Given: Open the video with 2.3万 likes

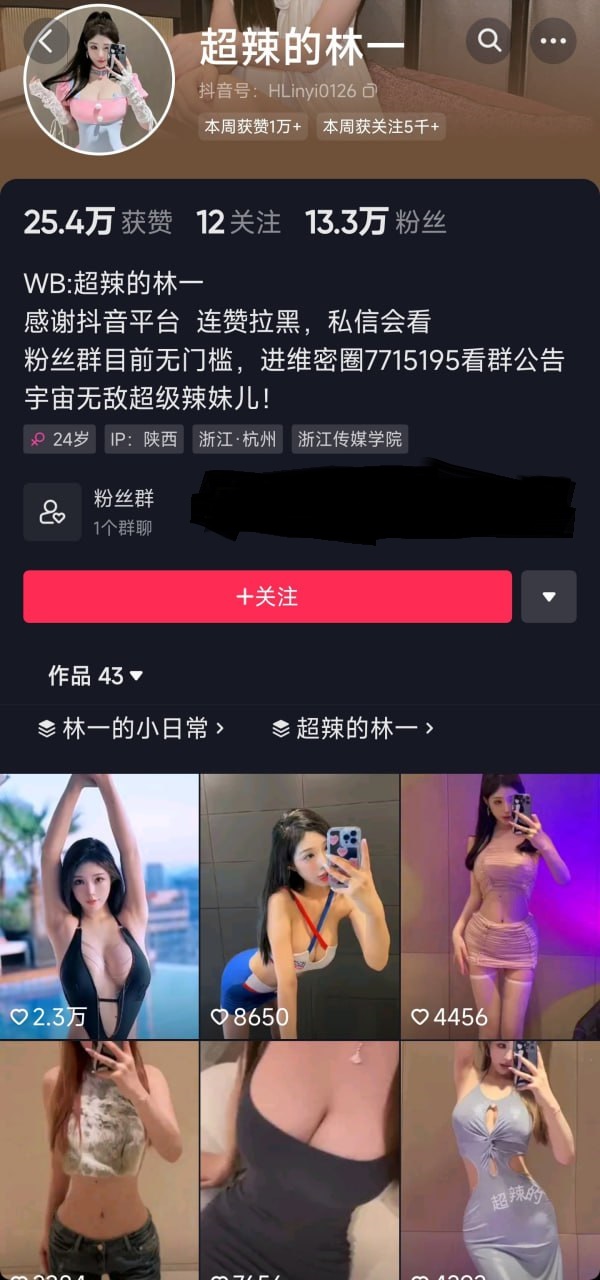Looking at the screenshot, I should pyautogui.click(x=99, y=906).
